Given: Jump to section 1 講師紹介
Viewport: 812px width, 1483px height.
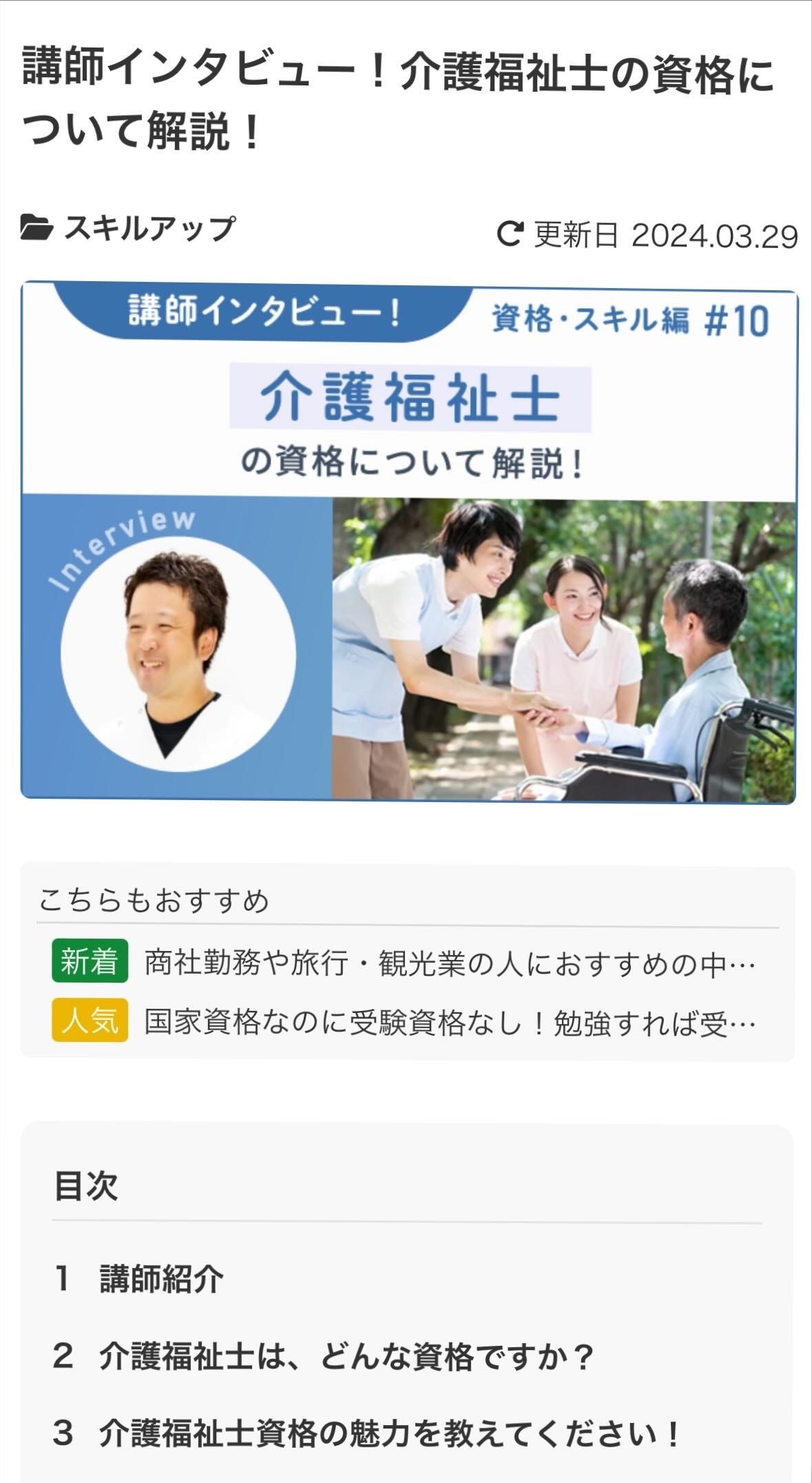Looking at the screenshot, I should click(161, 1279).
